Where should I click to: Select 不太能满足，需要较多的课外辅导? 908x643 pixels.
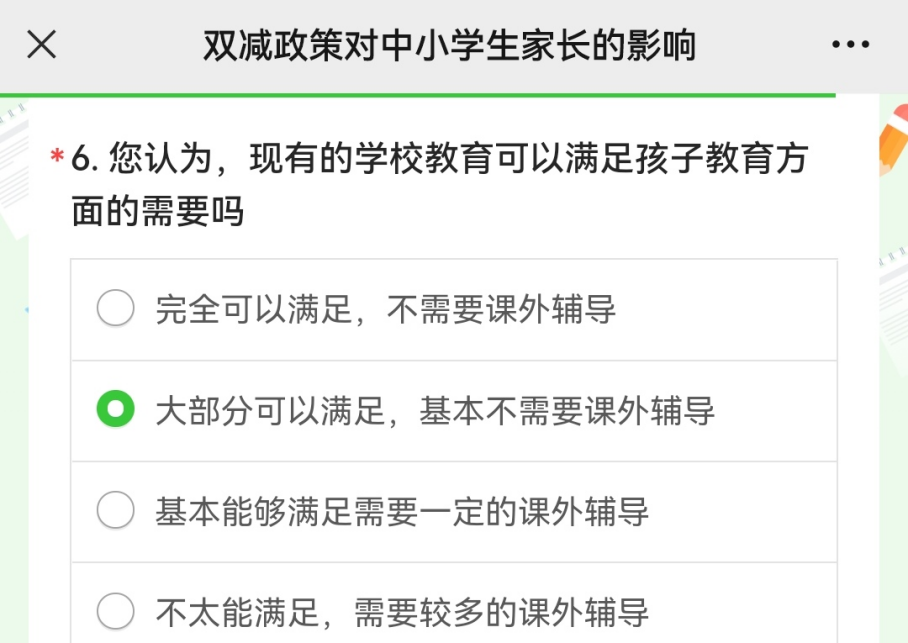point(115,610)
